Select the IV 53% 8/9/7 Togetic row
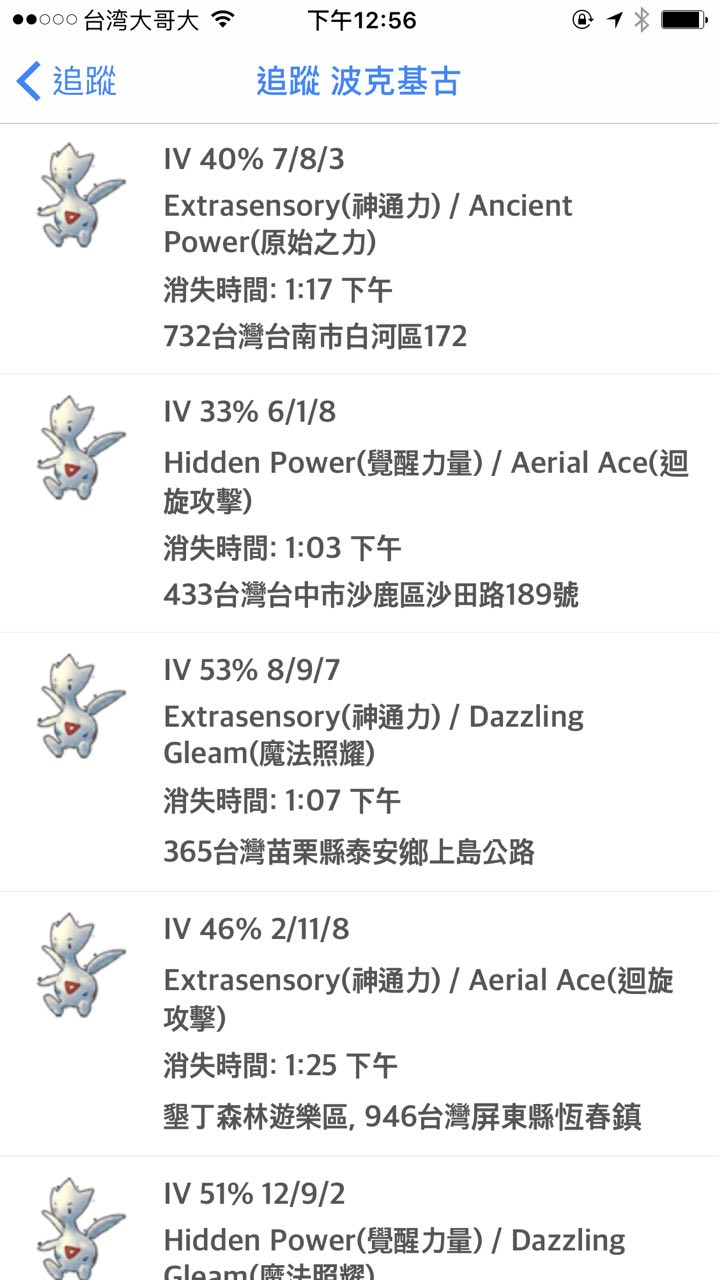The width and height of the screenshot is (719, 1280). [x=360, y=761]
